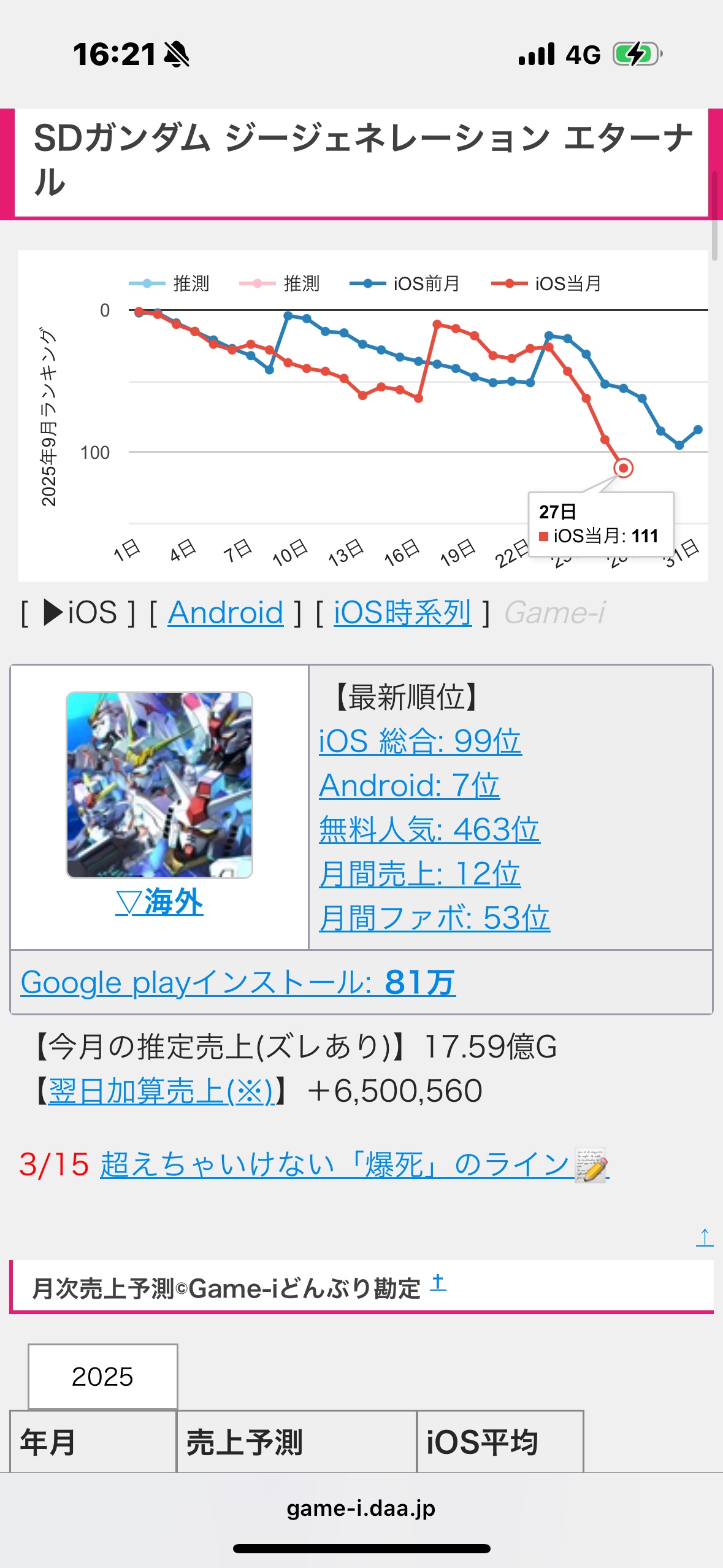Viewport: 723px width, 1568px height.
Task: Toggle the iOS当月 legend series
Action: coord(546,283)
